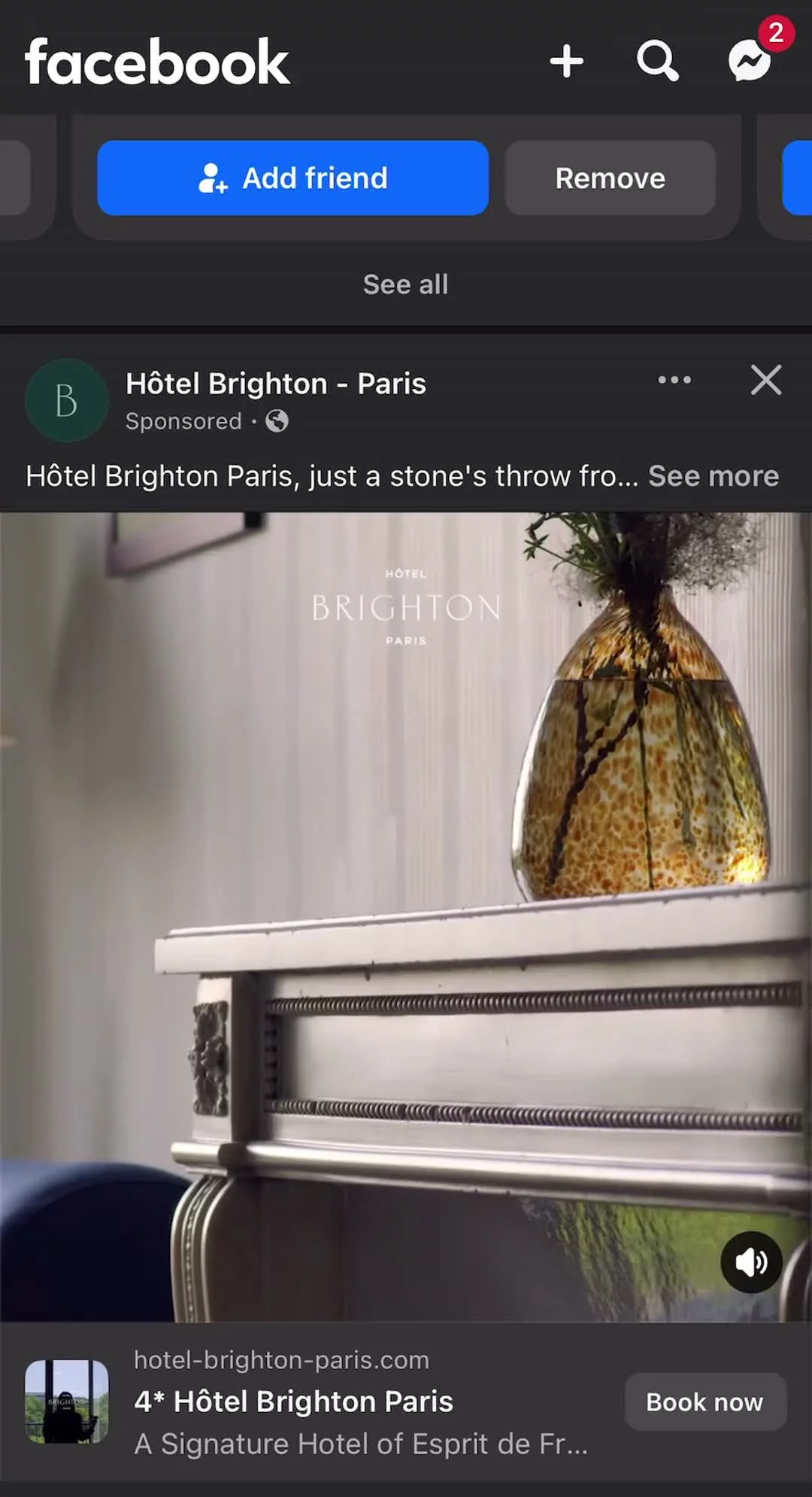Open hotel-brighton-paris.com link card
The width and height of the screenshot is (812, 1497).
tap(361, 1402)
